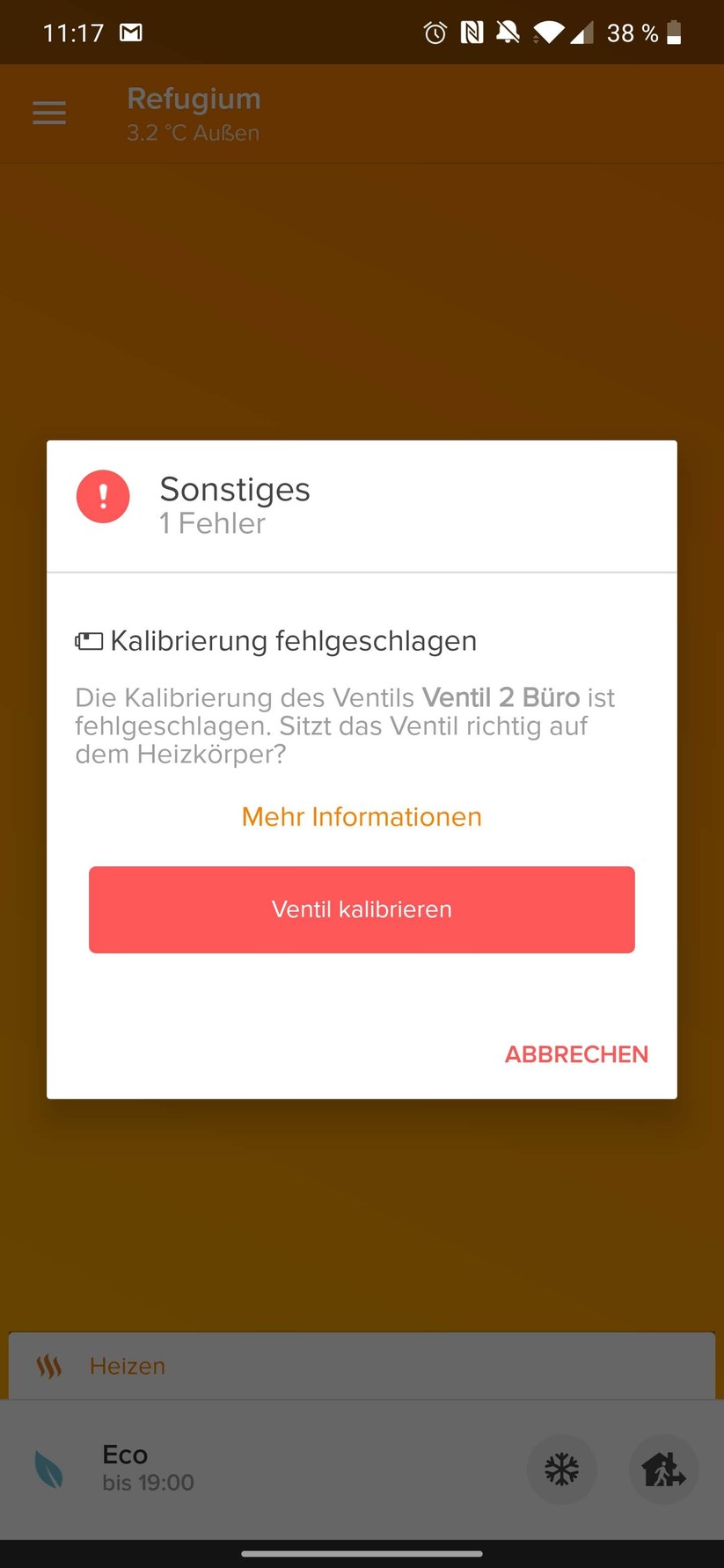Dismiss the dialog with ABBRECHEN

[576, 1054]
